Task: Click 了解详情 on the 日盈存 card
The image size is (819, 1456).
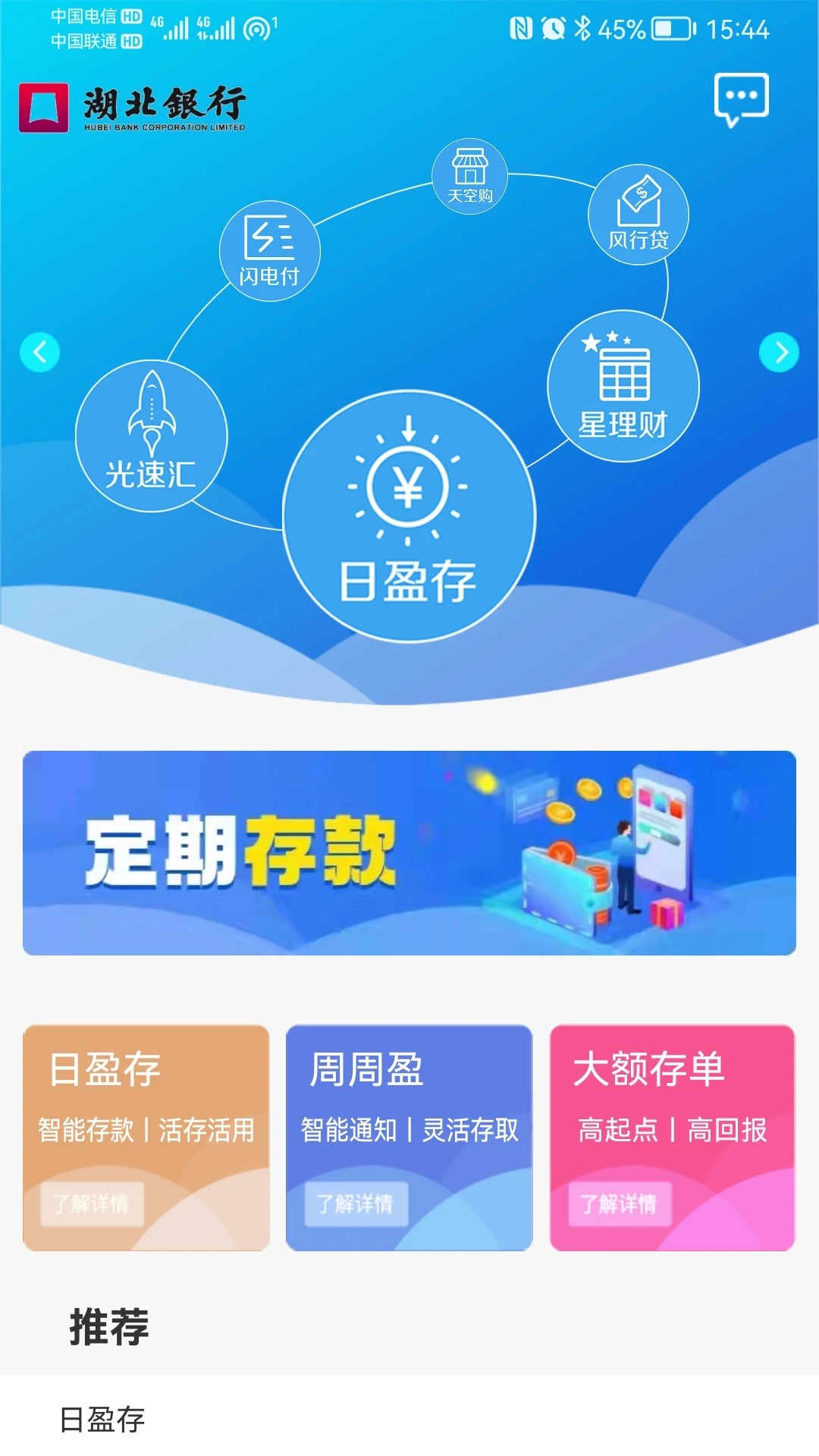Action: tap(93, 1204)
